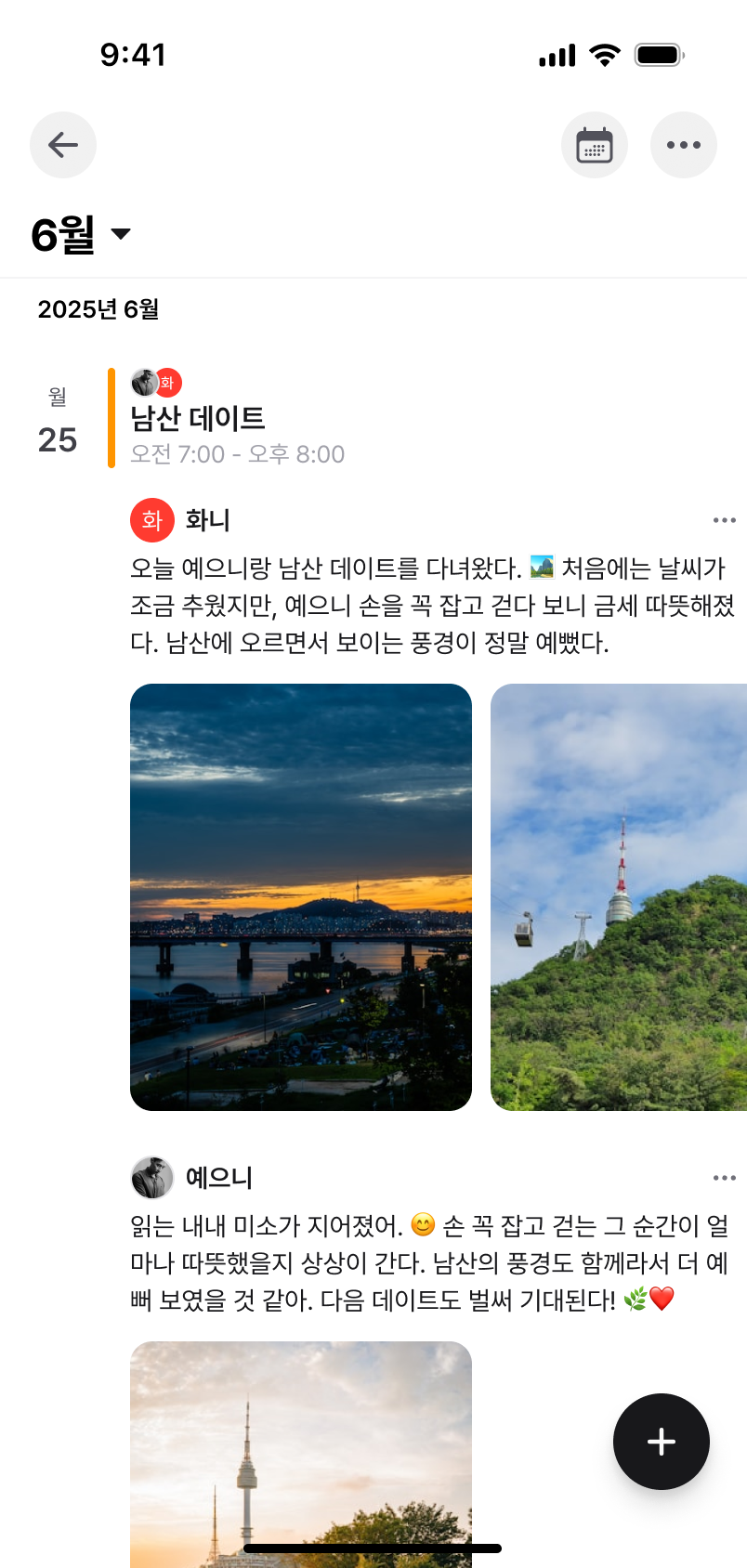Open more options for 화니's entry
Image resolution: width=747 pixels, height=1568 pixels.
724,520
